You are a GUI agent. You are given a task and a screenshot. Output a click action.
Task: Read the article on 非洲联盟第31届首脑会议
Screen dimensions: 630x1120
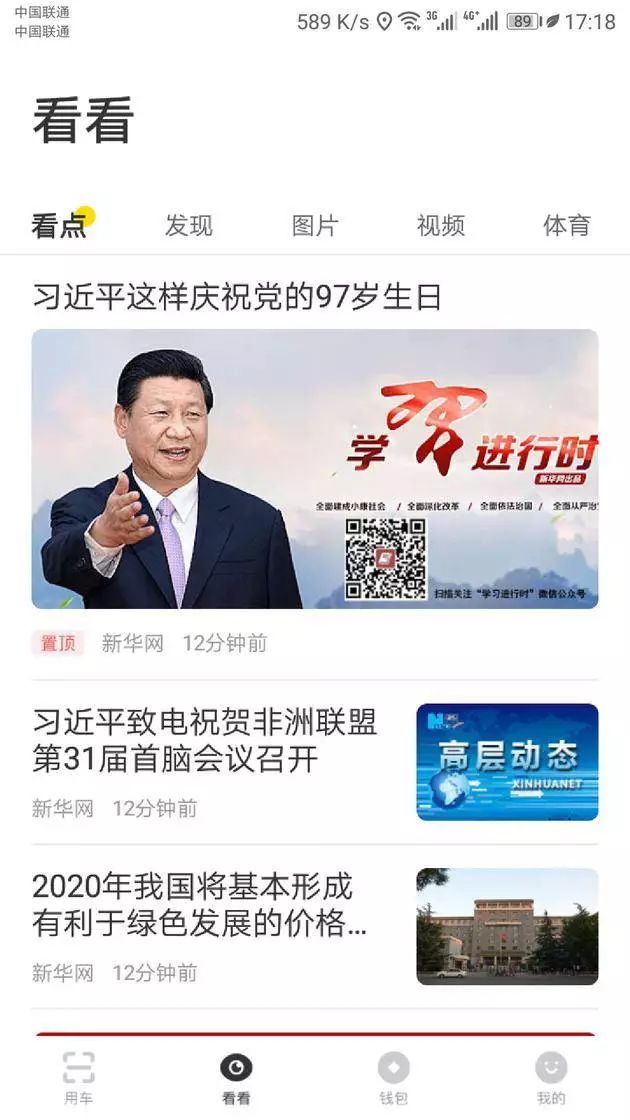(205, 742)
